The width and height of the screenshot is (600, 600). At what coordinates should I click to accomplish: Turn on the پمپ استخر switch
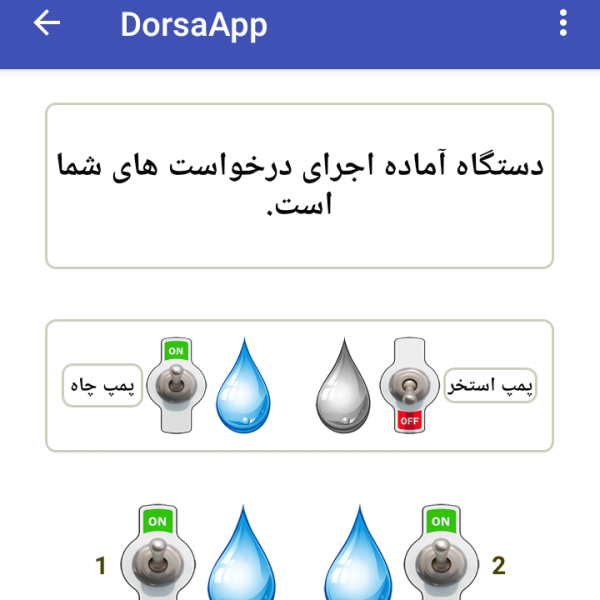click(408, 385)
